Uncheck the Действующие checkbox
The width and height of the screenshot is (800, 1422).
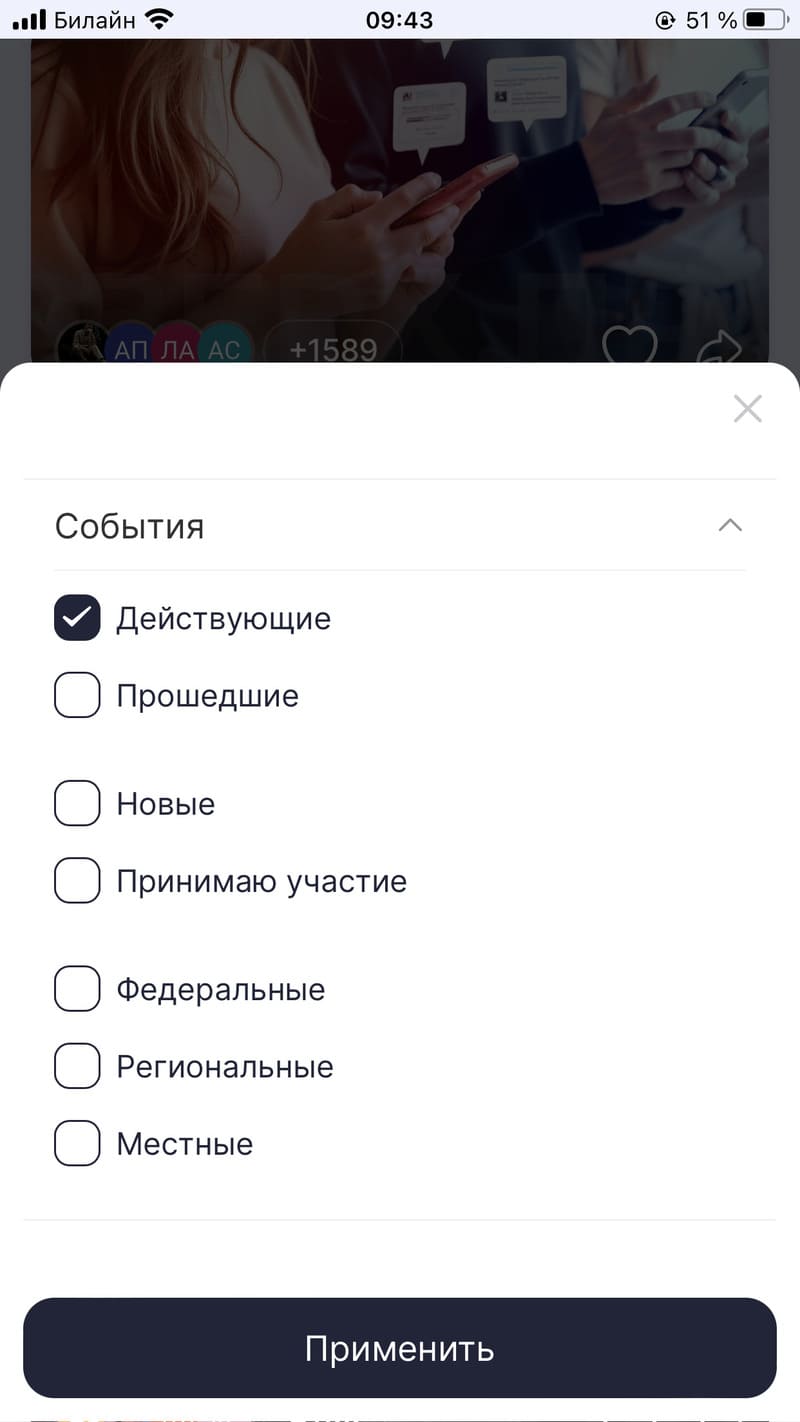tap(77, 618)
